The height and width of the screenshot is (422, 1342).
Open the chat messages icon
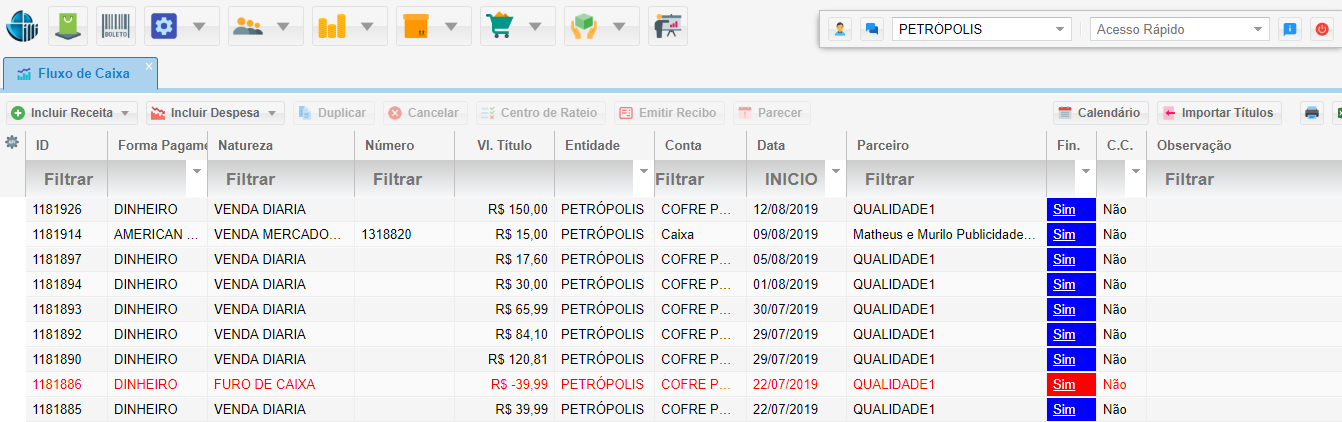click(x=871, y=30)
